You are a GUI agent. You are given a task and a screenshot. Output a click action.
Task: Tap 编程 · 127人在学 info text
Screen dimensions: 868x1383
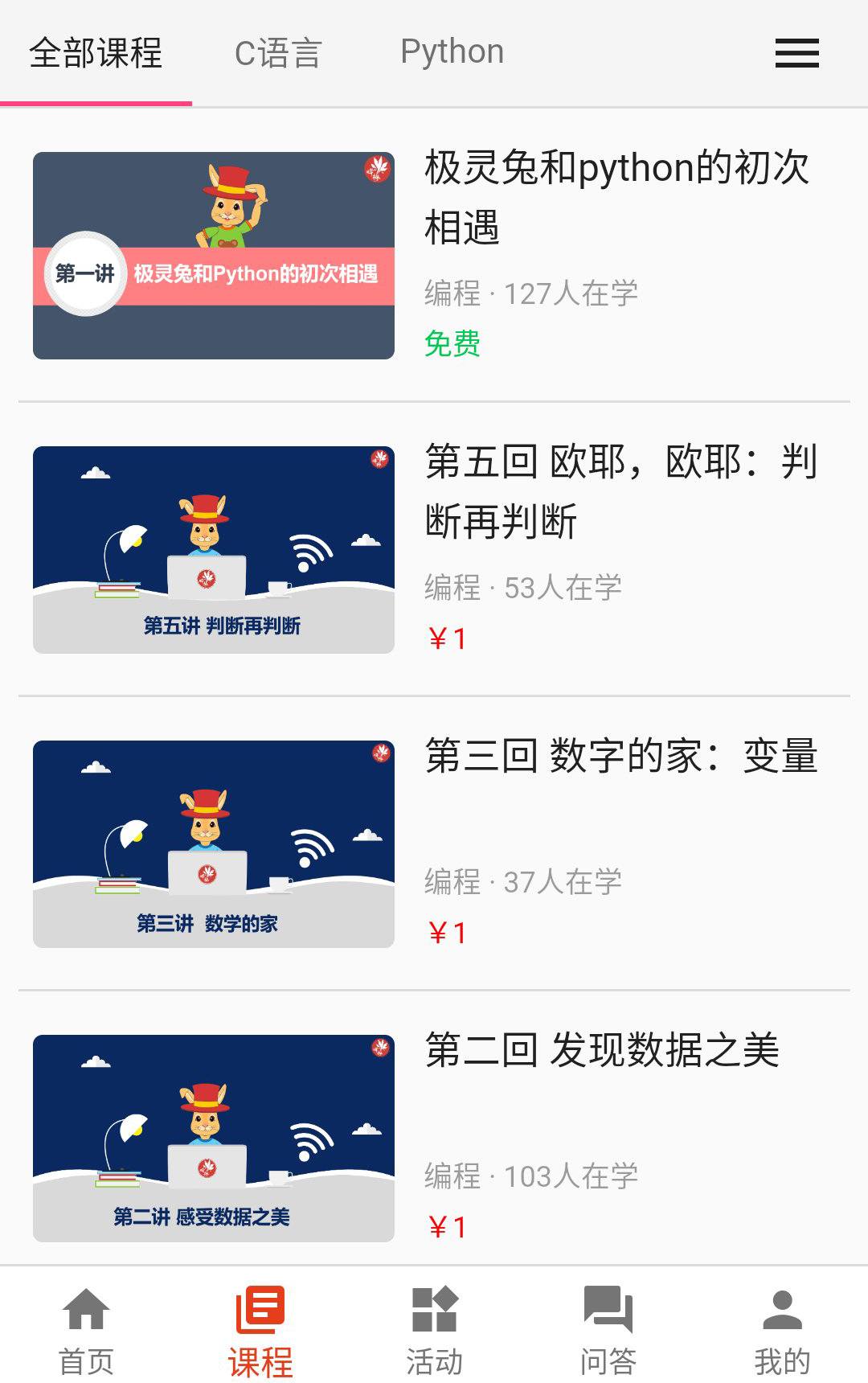(530, 293)
